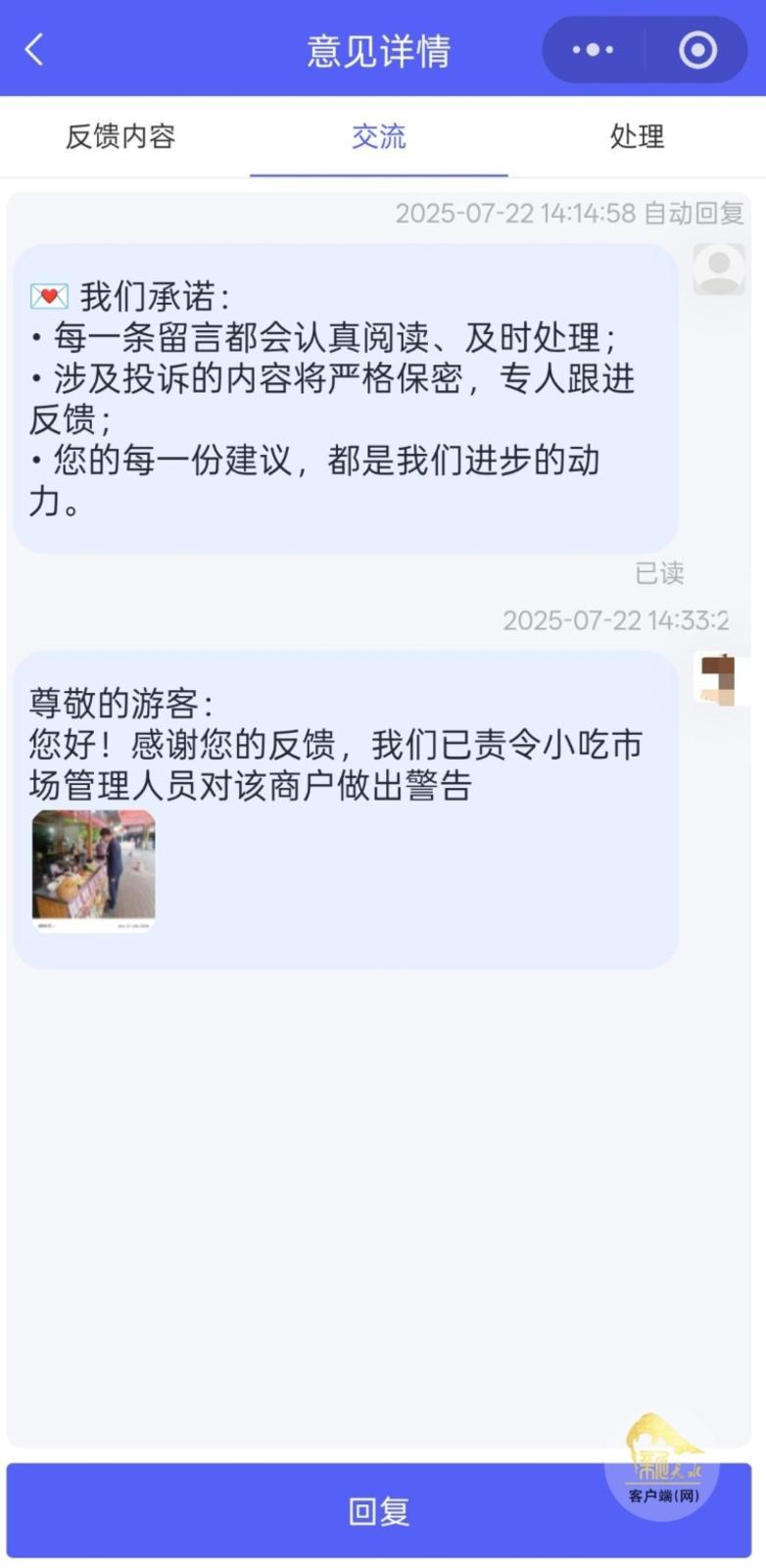Open the mini program more-options dots
766x1568 pixels.
point(593,49)
